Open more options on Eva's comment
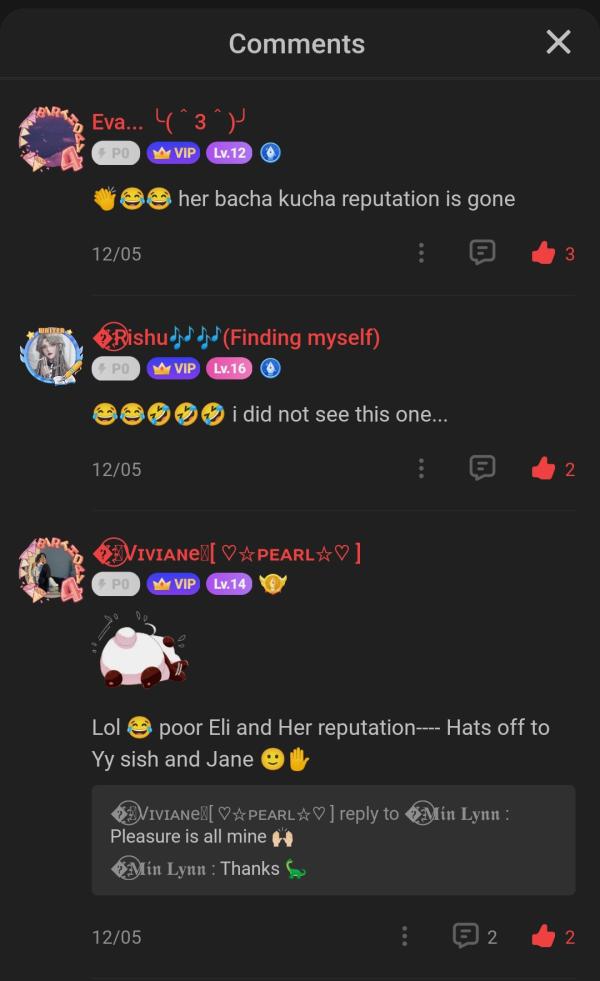The width and height of the screenshot is (600, 981). click(421, 253)
